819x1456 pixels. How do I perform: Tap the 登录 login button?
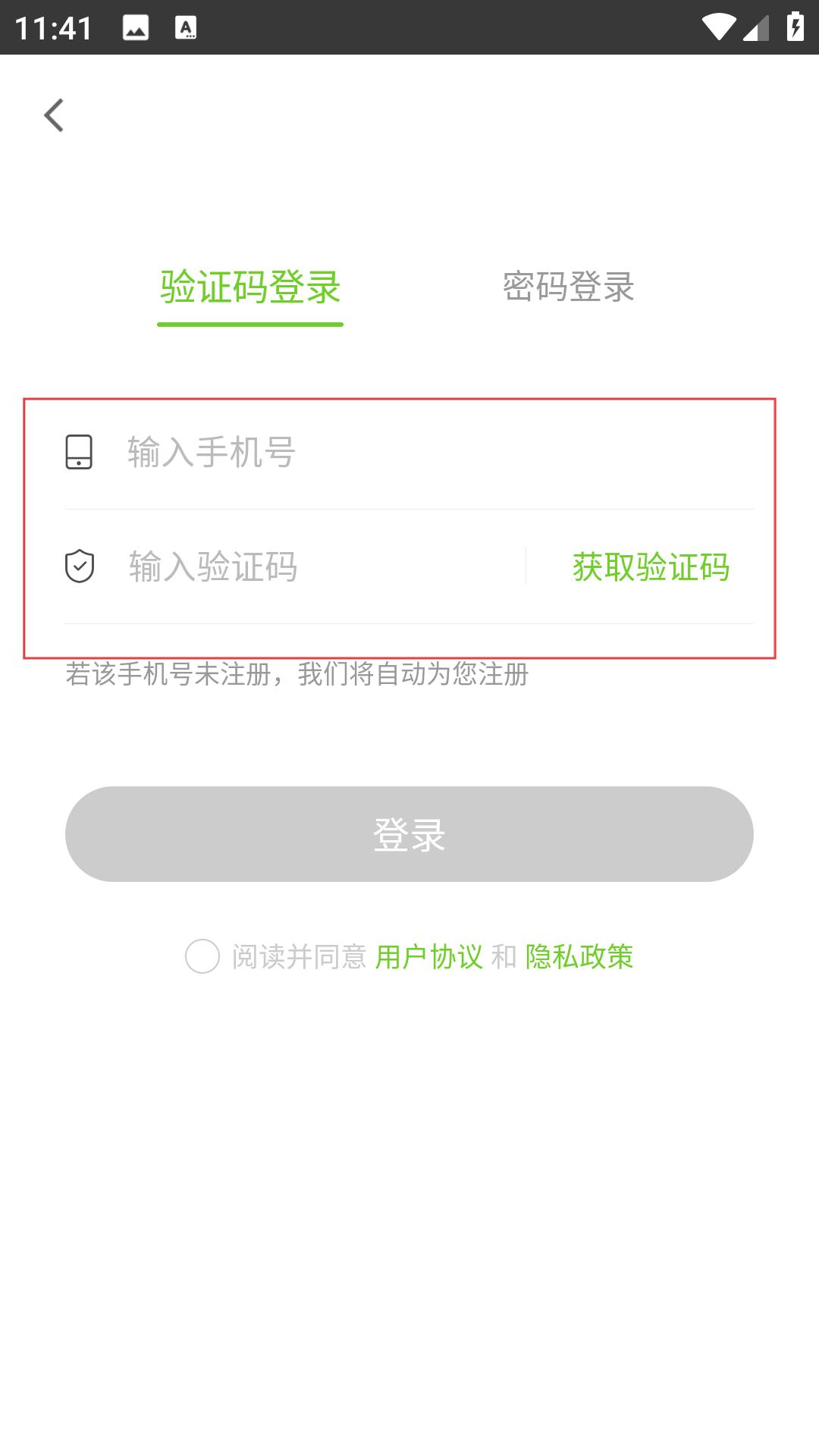(409, 834)
